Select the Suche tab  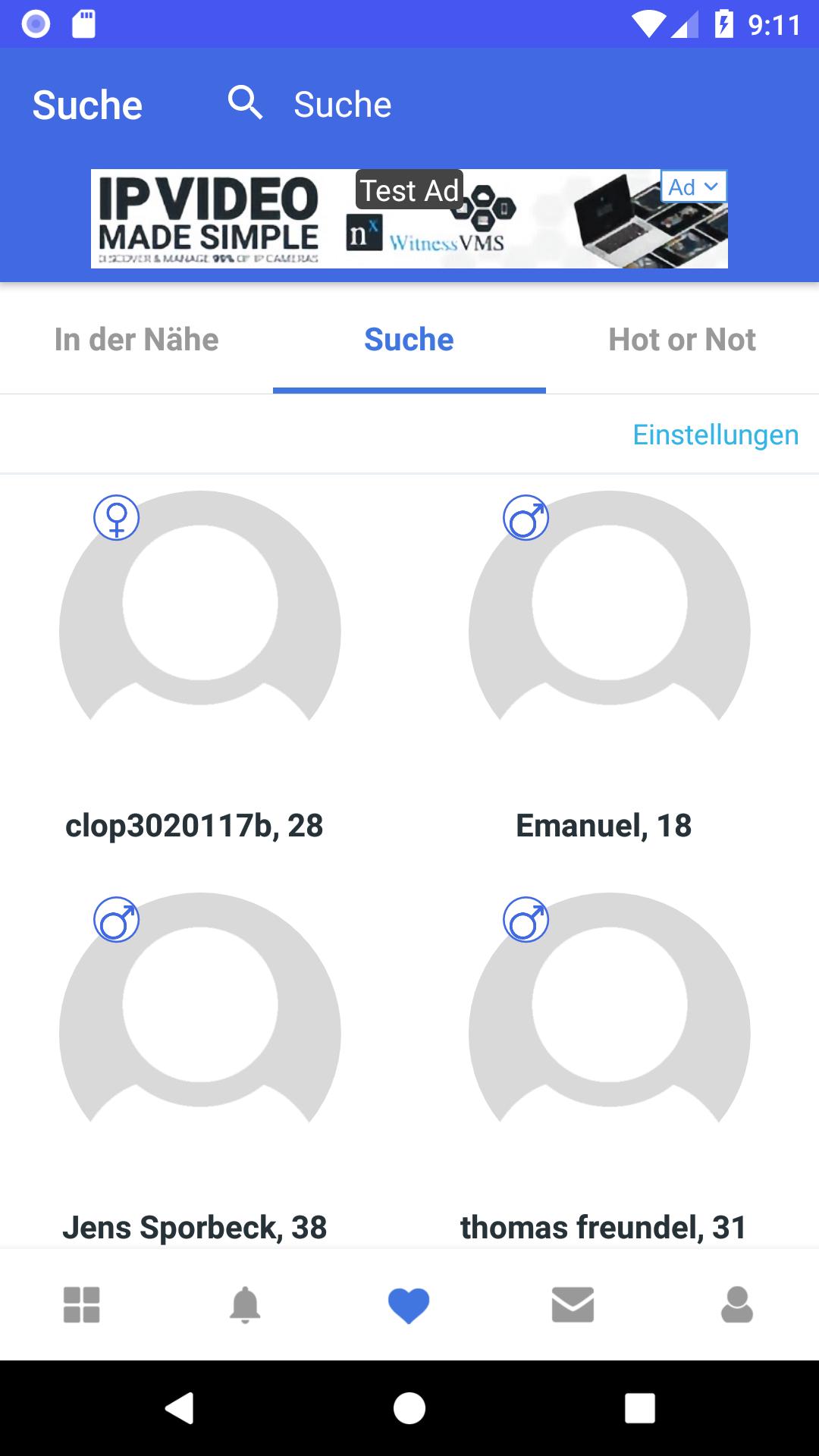point(409,340)
